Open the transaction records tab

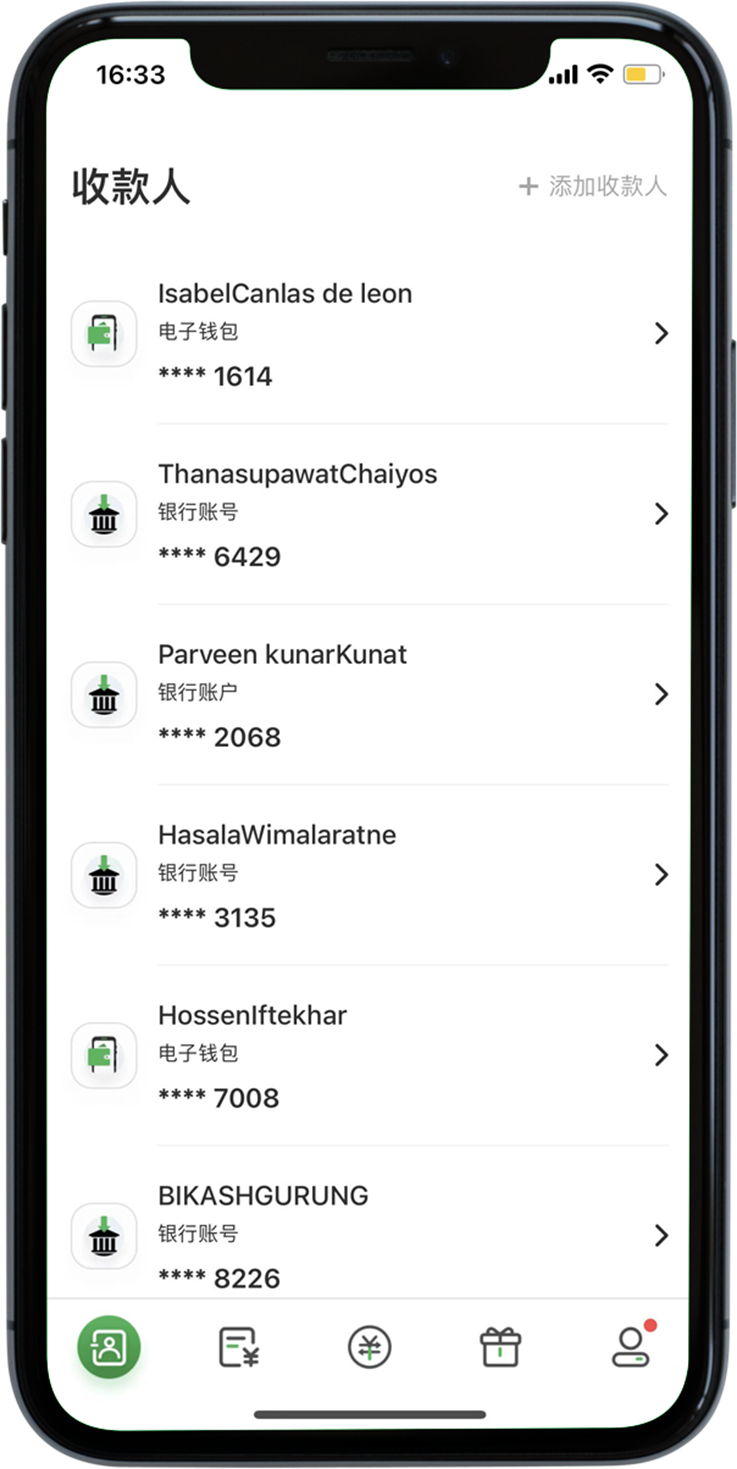[239, 1347]
